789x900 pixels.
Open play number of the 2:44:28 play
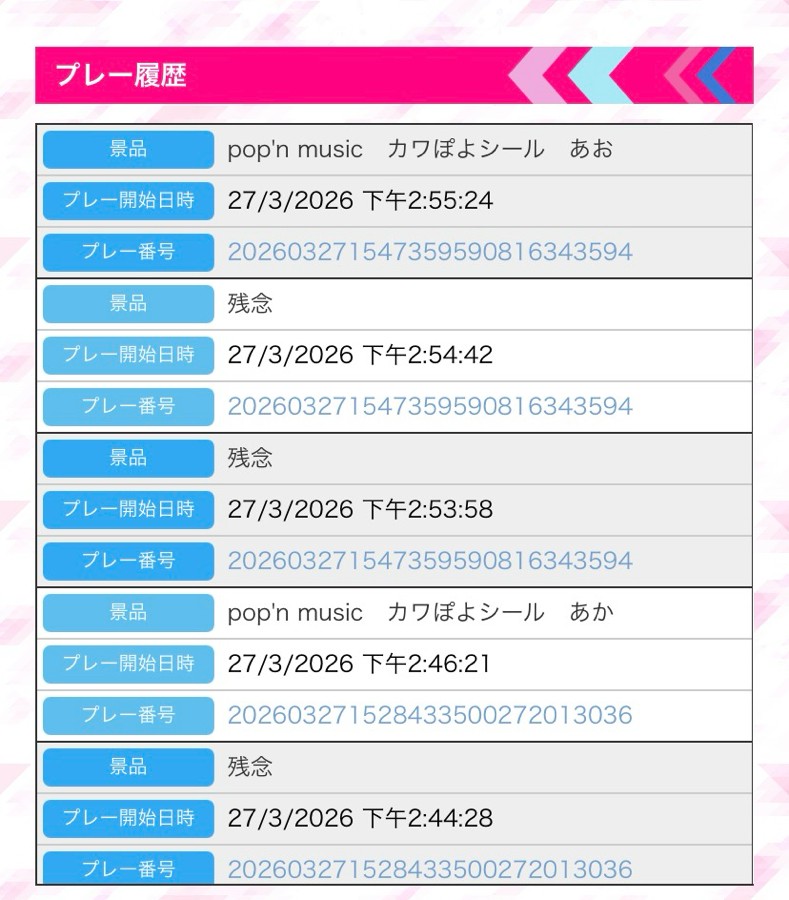point(430,869)
